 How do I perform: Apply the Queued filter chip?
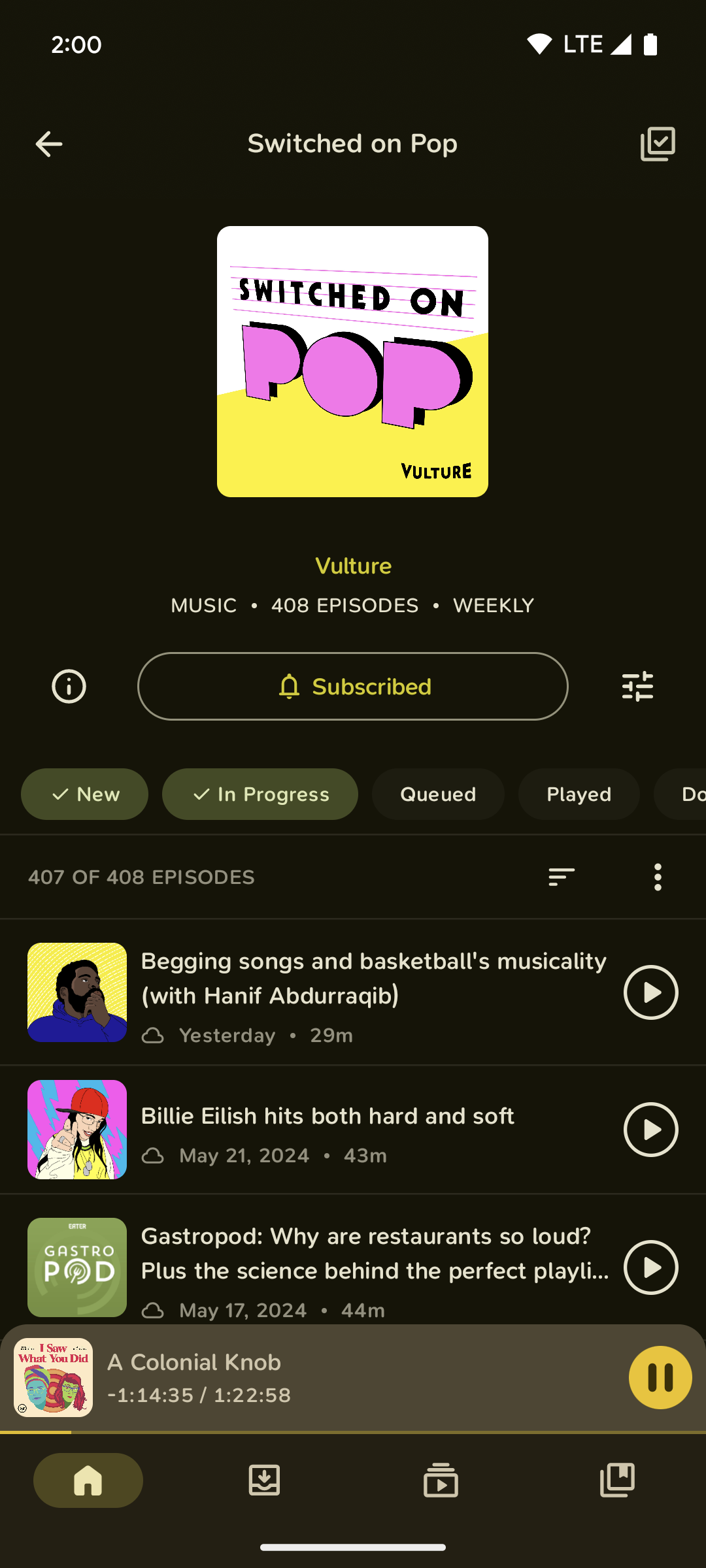(x=438, y=794)
